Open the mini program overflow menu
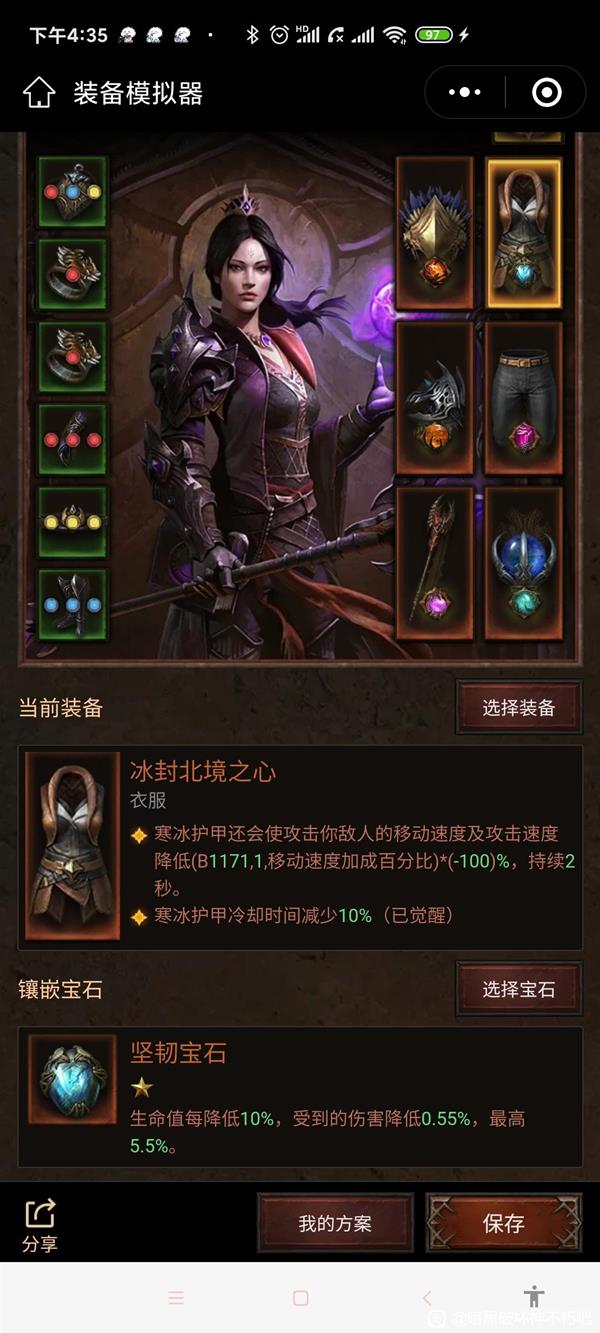The image size is (600, 1333). pyautogui.click(x=464, y=93)
